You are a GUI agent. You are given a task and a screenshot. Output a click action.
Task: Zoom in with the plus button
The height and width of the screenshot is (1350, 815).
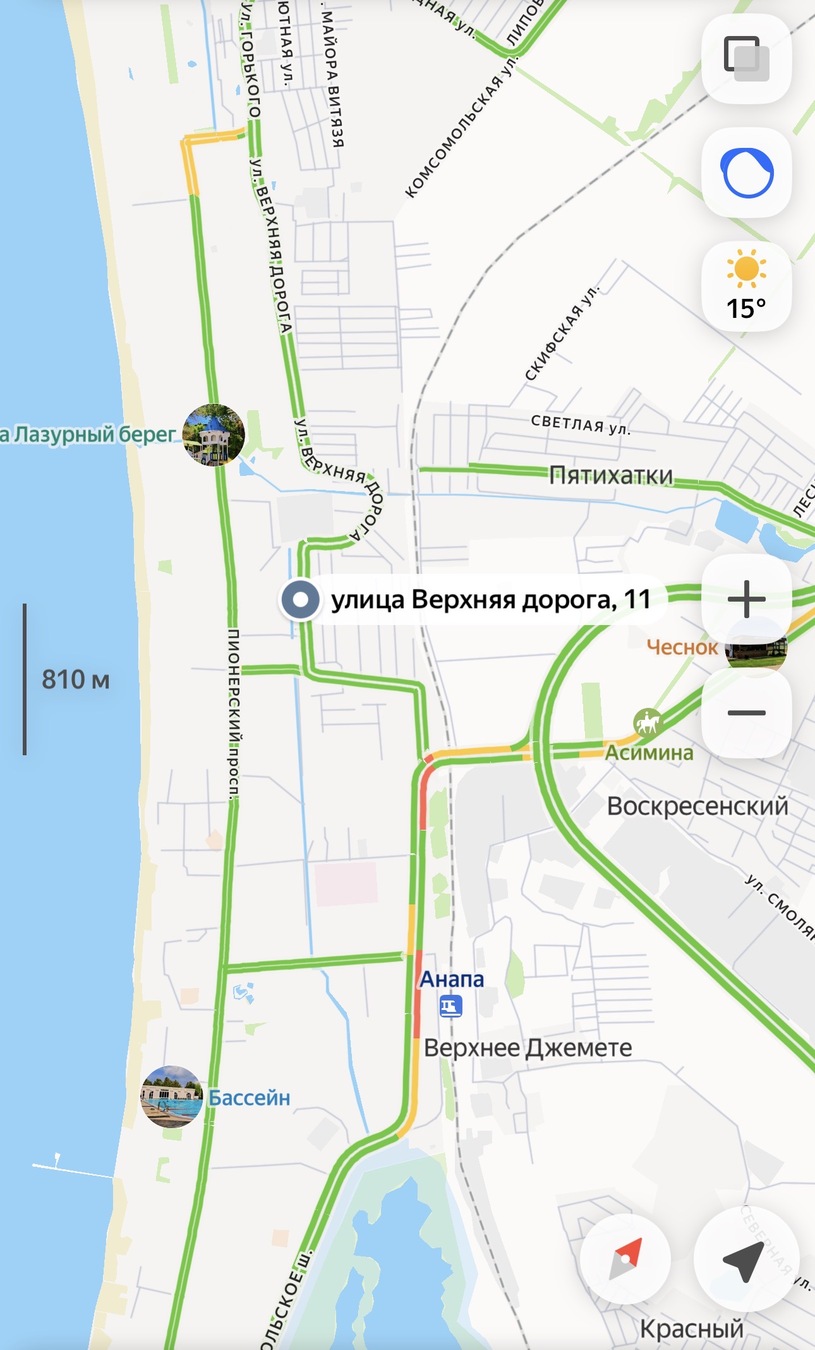[746, 599]
